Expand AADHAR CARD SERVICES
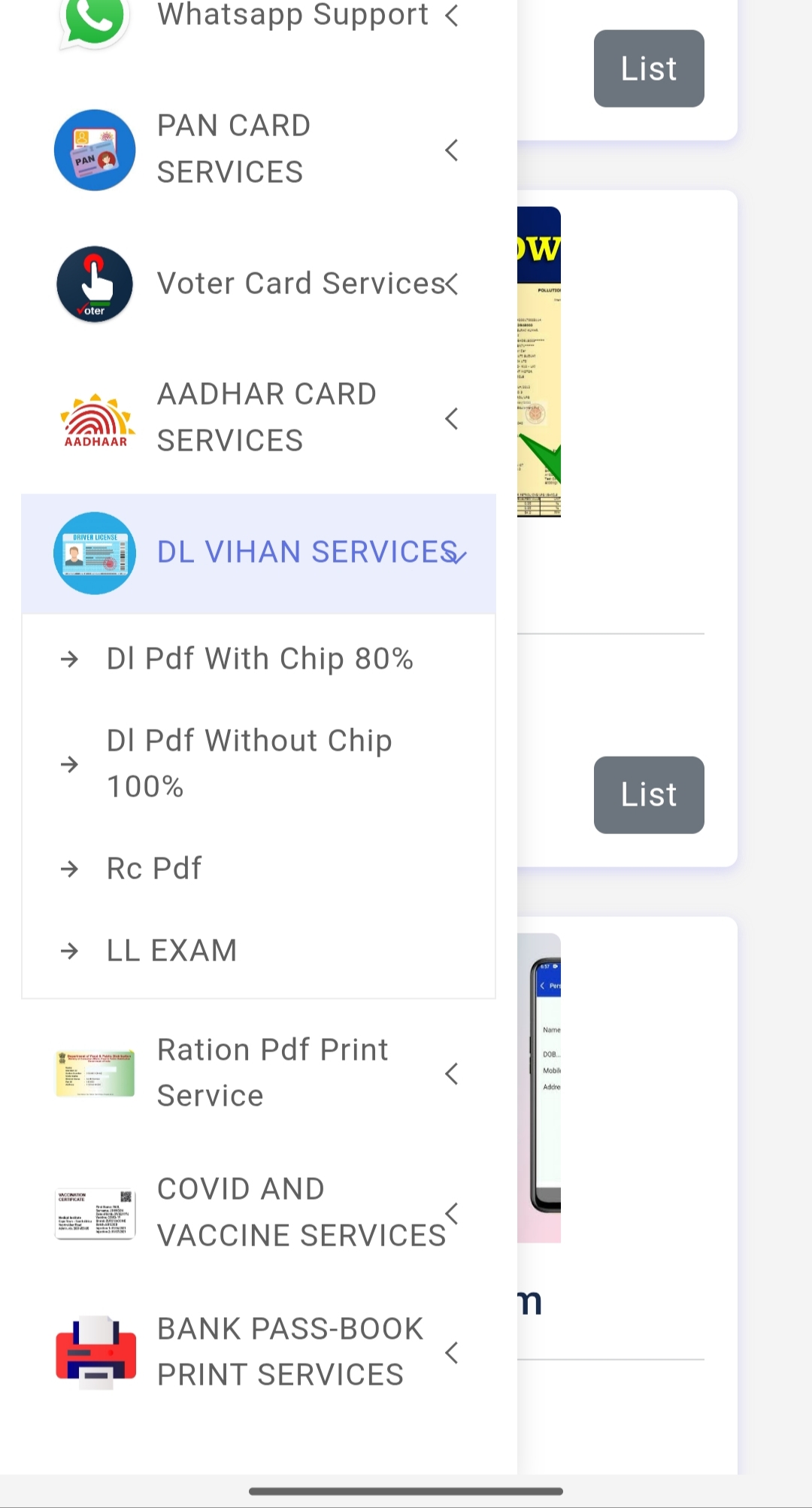Image resolution: width=812 pixels, height=1508 pixels. 258,417
